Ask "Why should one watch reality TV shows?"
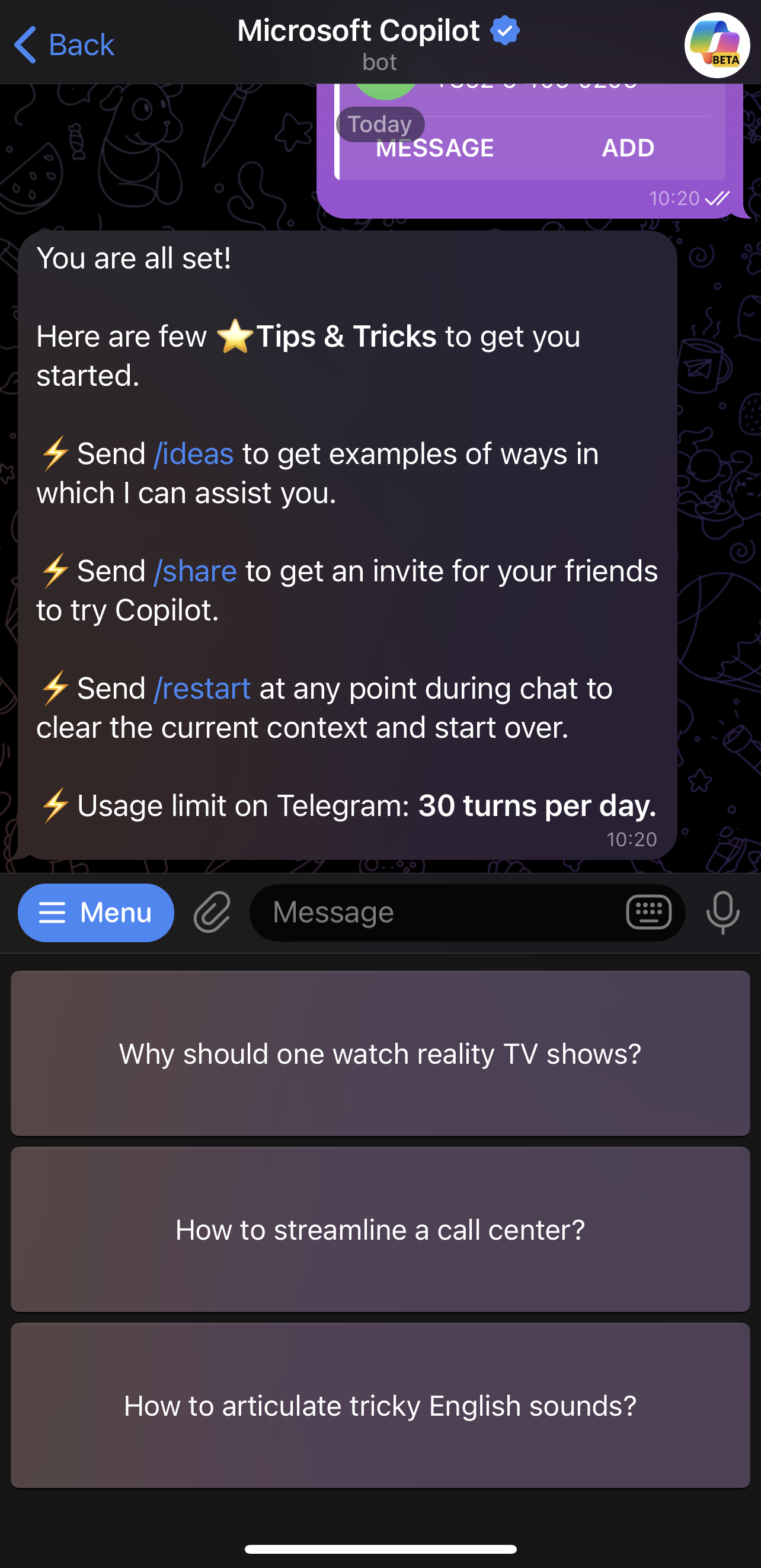Screen dimensions: 761x1568 (380, 1054)
